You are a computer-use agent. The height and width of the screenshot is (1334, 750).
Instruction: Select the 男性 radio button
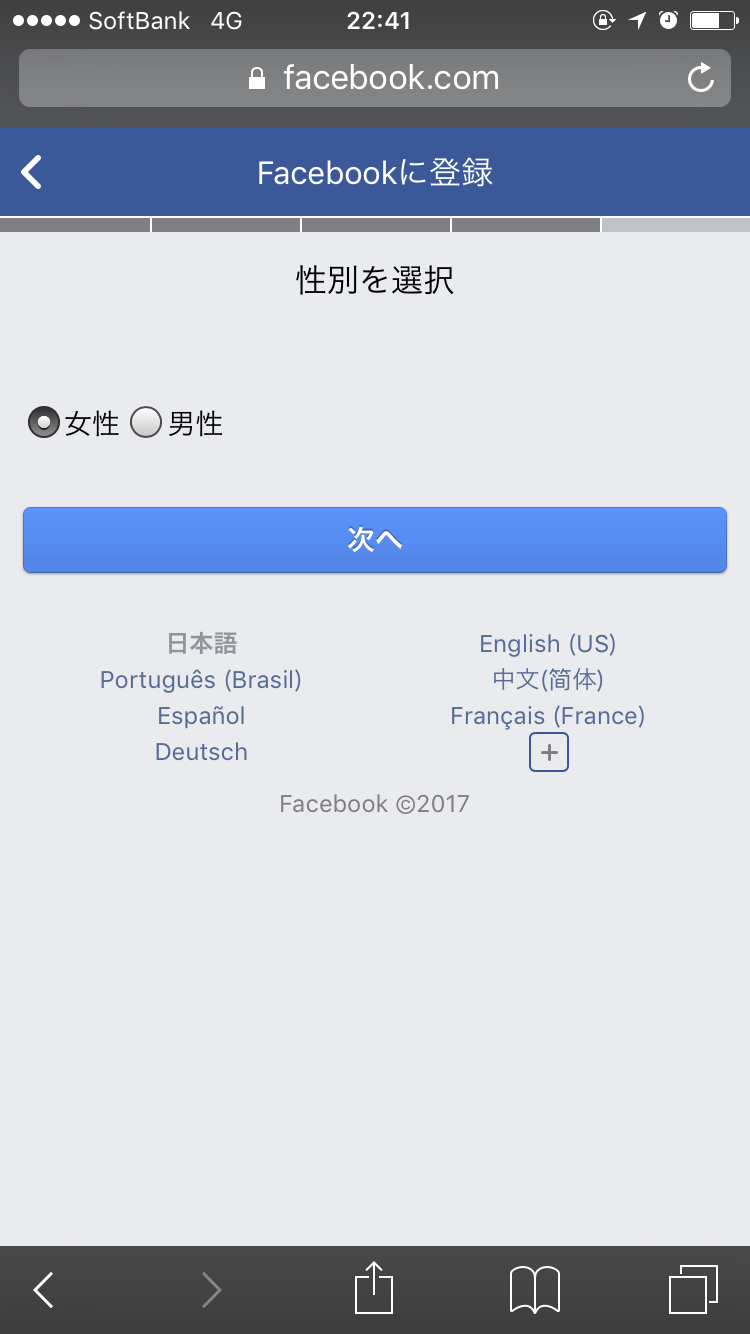146,423
